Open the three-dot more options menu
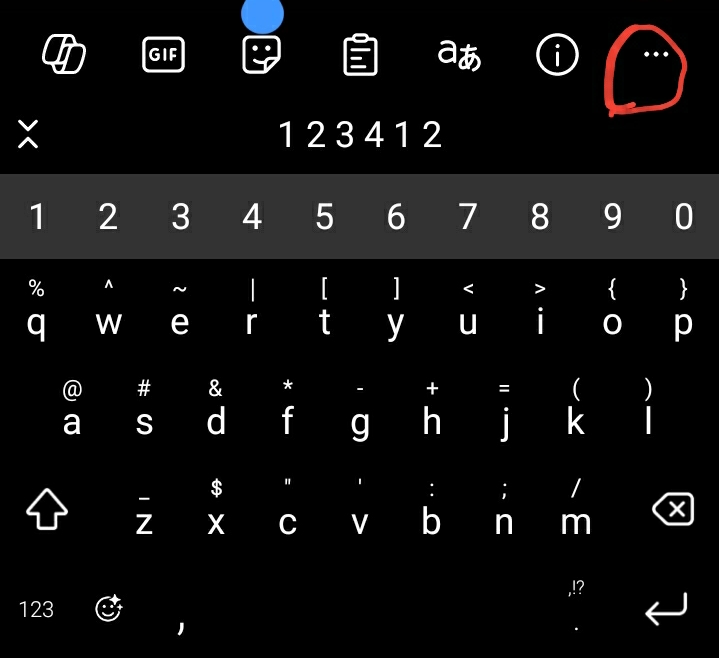Viewport: 719px width, 658px height. pos(655,55)
